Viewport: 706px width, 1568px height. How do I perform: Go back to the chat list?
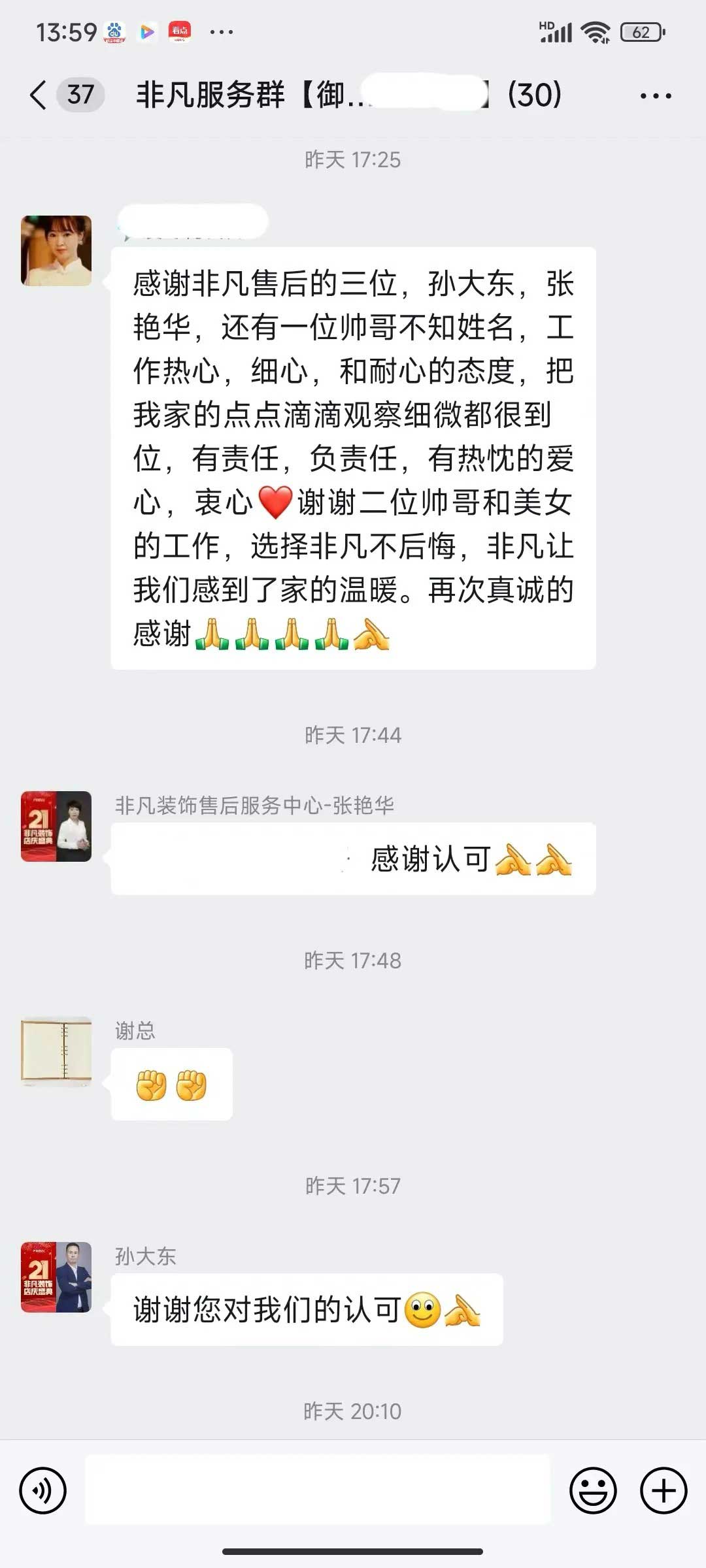coord(39,95)
